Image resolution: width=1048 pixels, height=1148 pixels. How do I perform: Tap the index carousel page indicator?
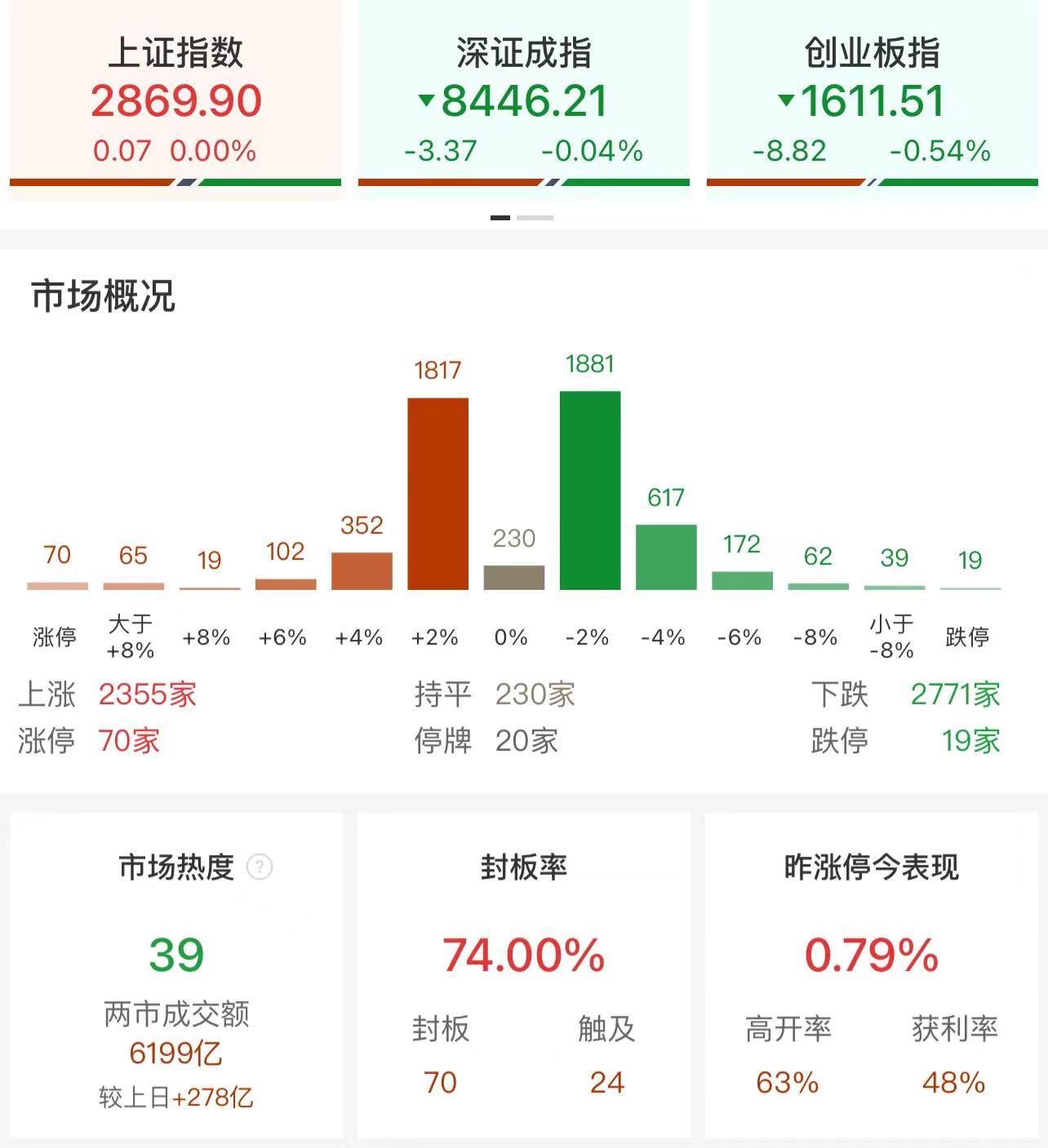tap(522, 218)
